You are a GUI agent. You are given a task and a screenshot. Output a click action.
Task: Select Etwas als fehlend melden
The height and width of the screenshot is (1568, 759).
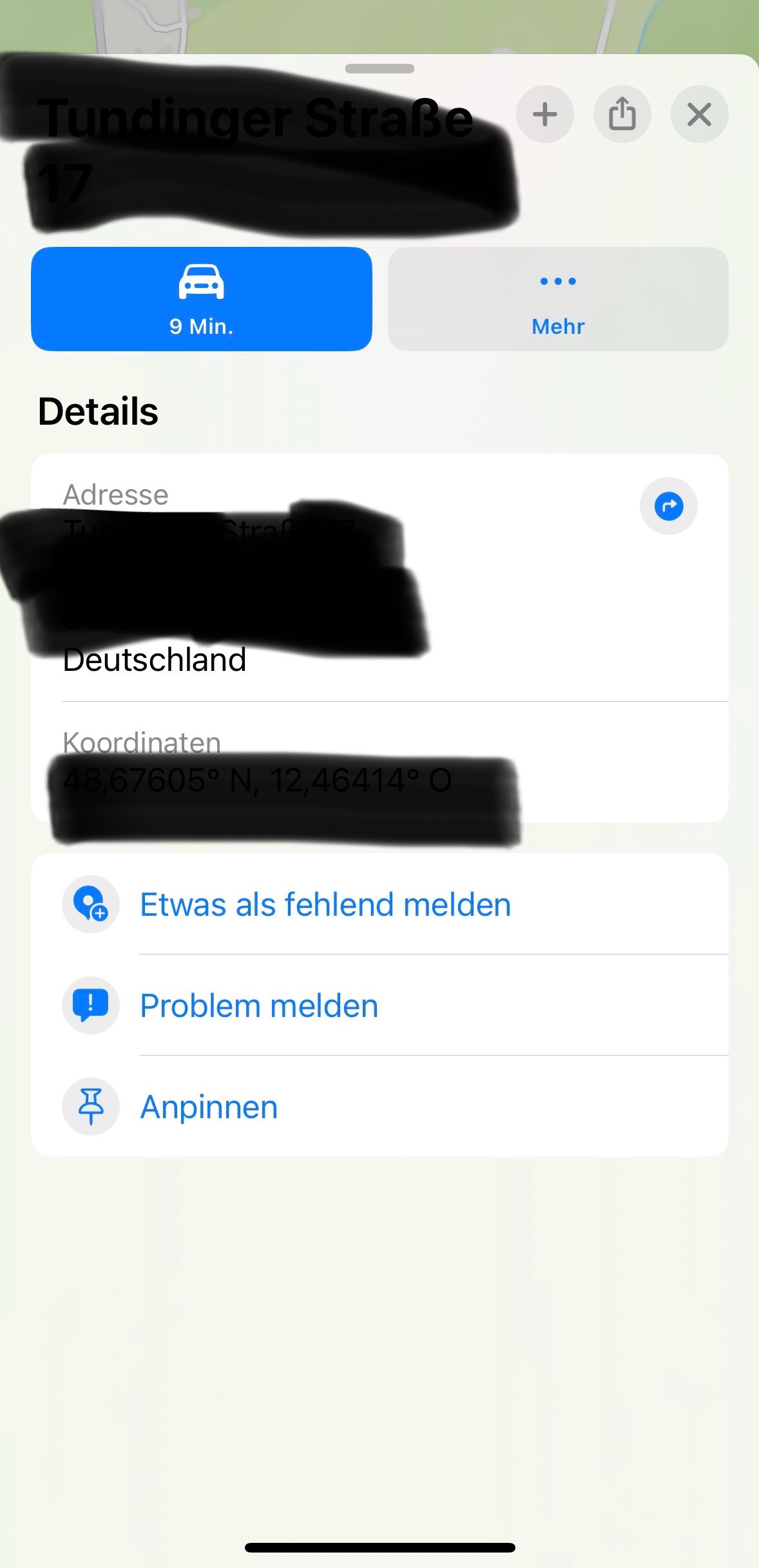tap(325, 904)
